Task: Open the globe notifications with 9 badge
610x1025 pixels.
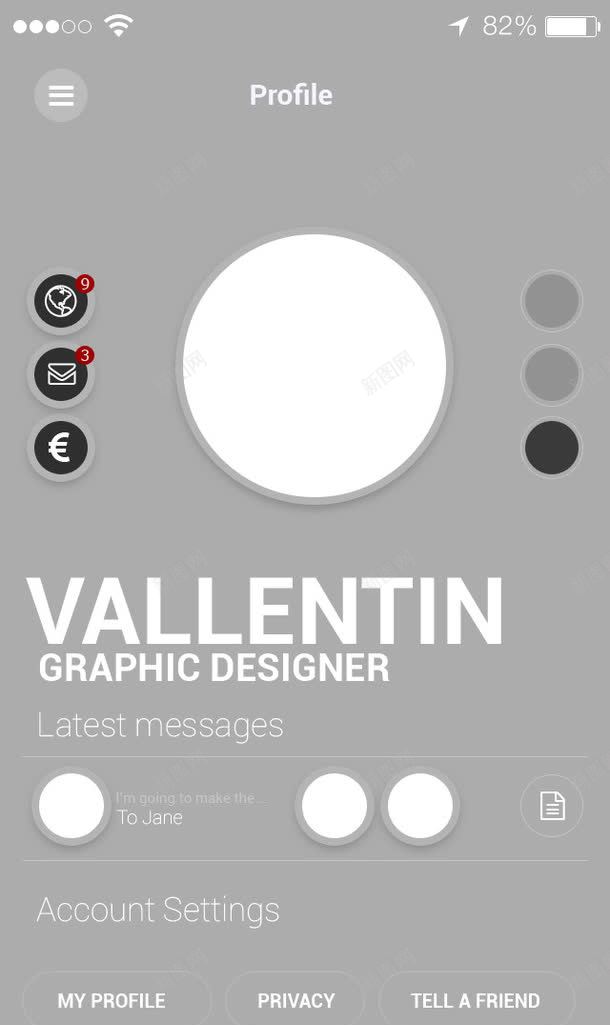Action: click(61, 301)
